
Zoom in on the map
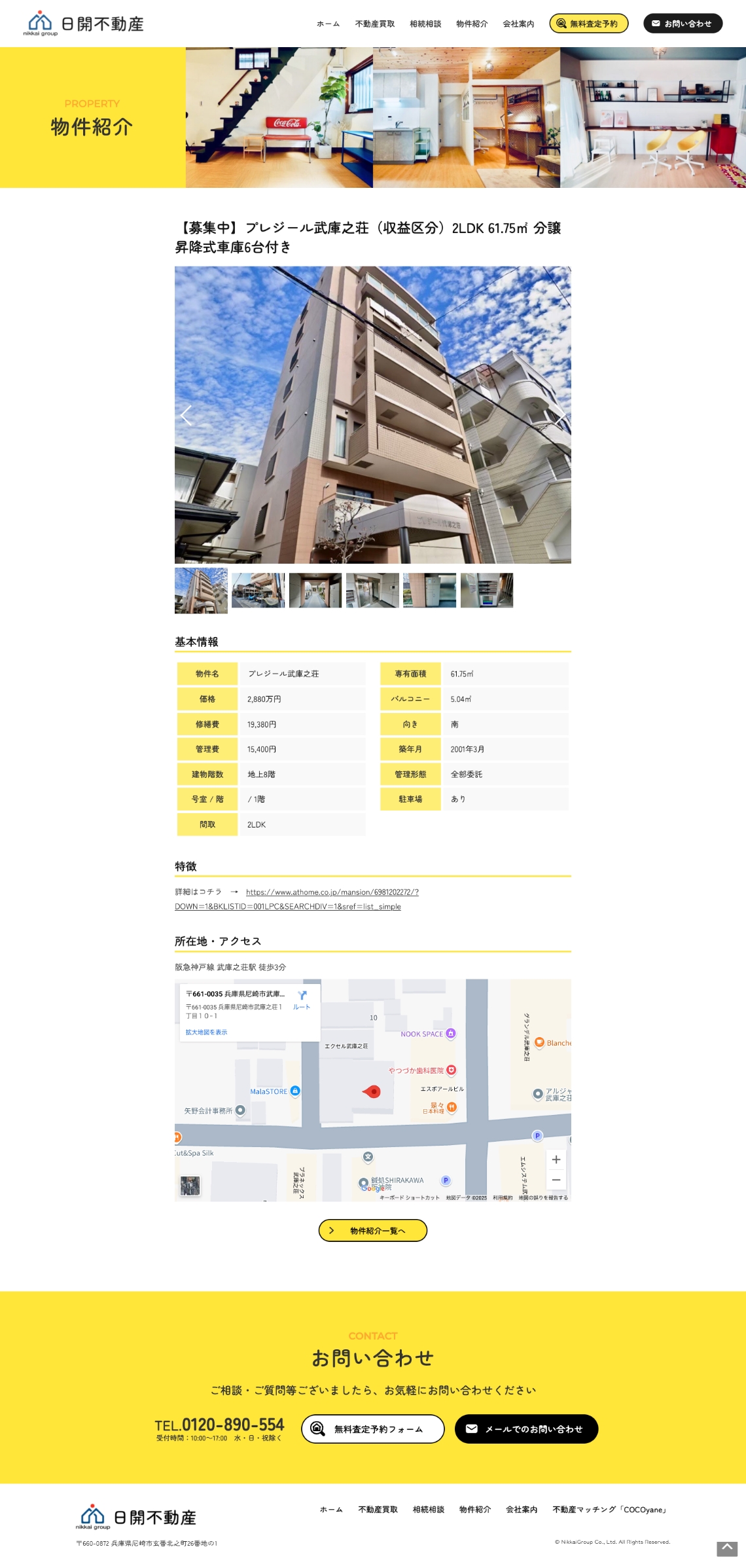[556, 1159]
